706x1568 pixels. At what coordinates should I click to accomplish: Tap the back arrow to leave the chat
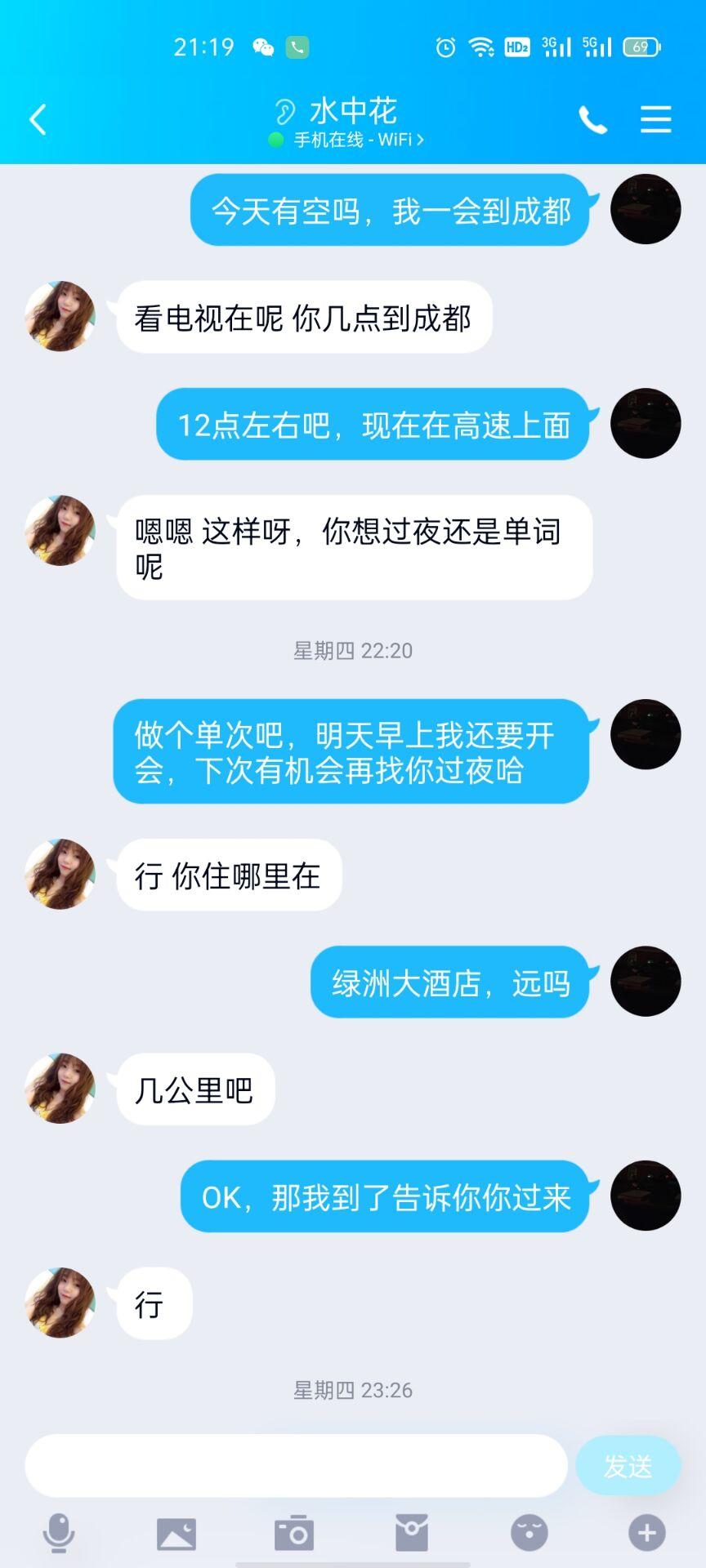pos(35,119)
